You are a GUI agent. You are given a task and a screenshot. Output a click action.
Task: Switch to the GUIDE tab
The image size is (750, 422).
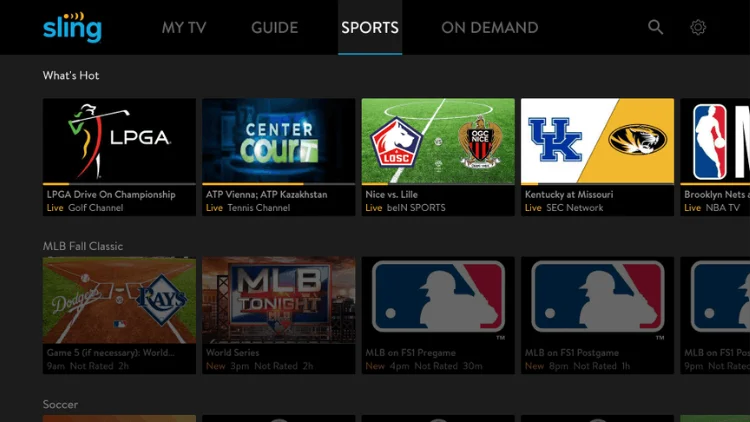point(274,28)
